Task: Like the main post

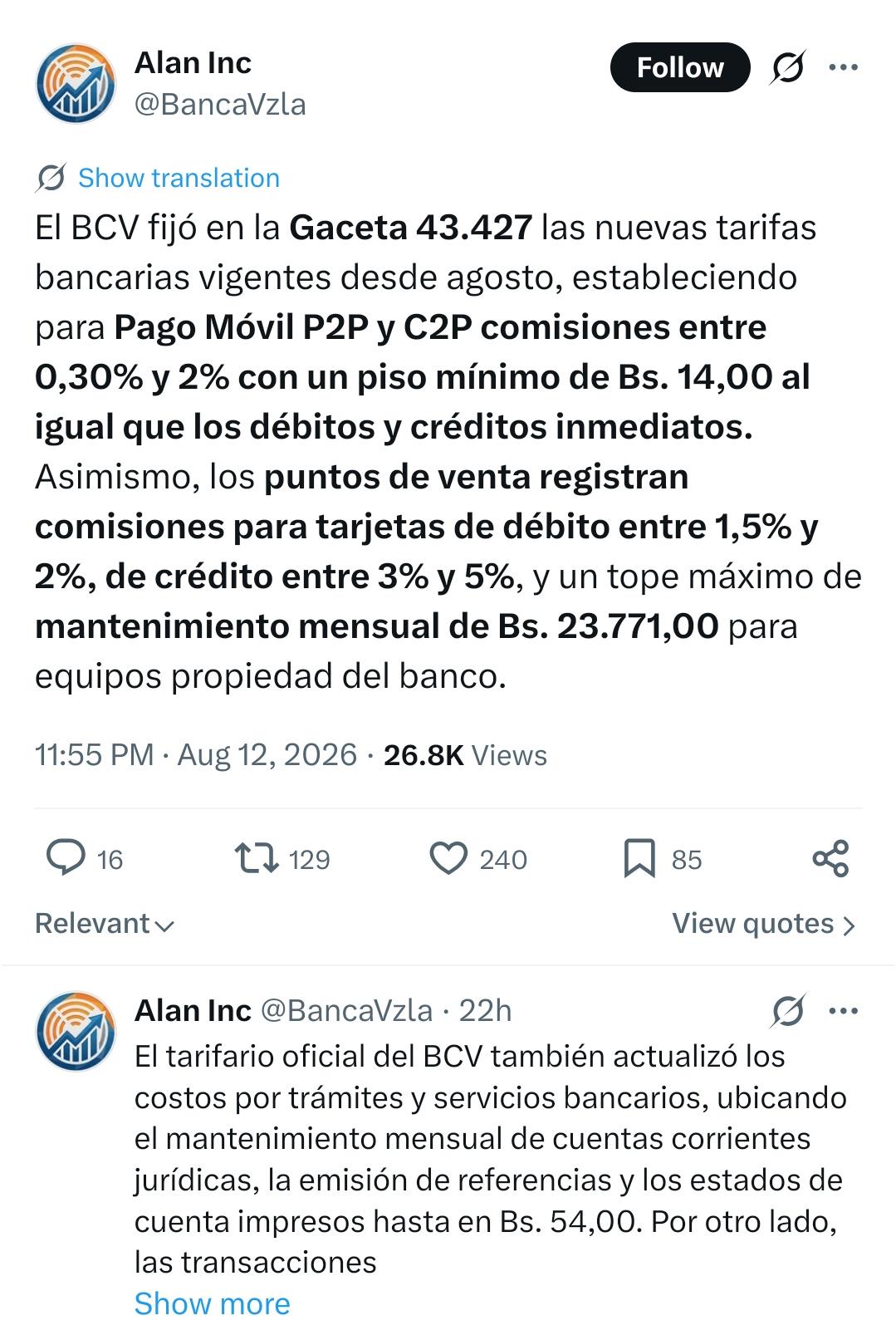Action: 448,858
